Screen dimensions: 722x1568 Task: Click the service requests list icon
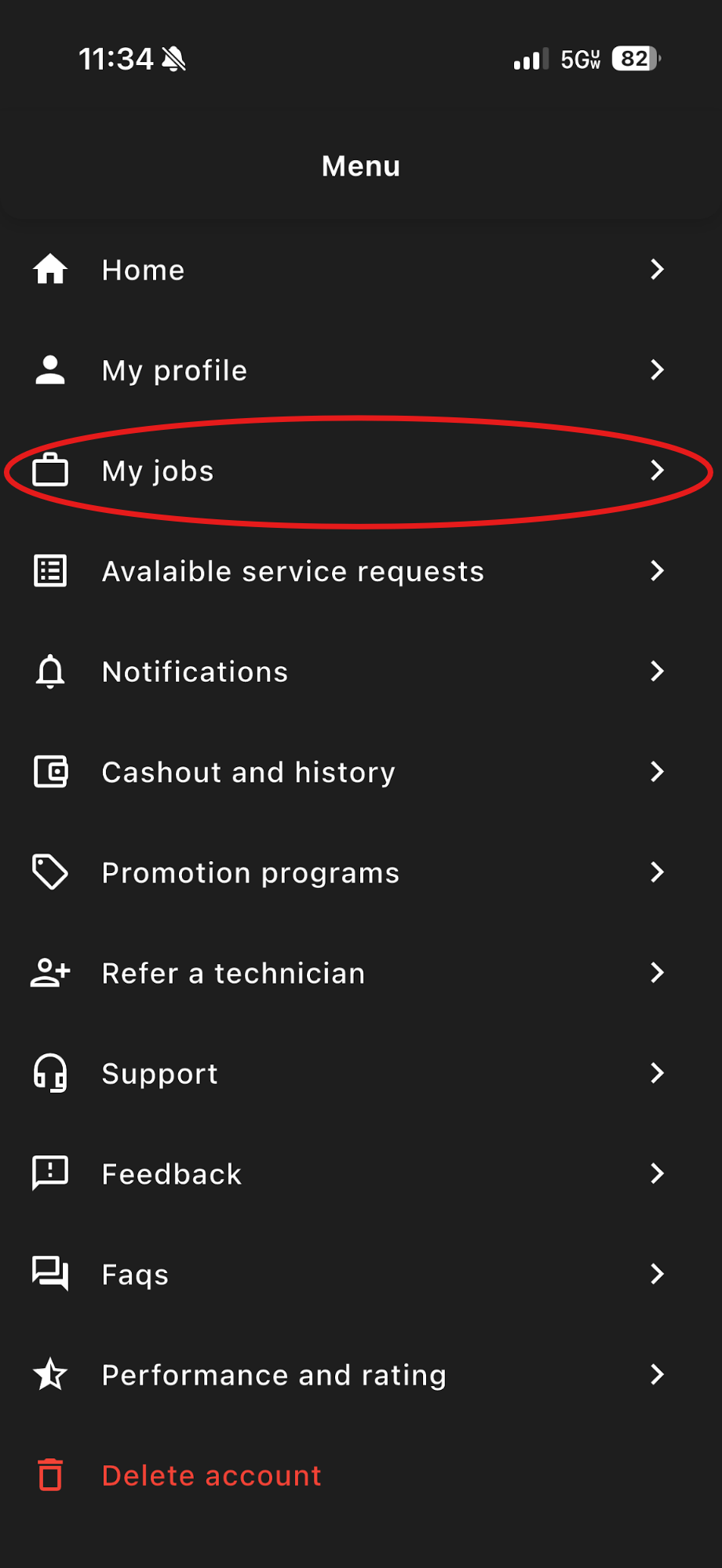[x=49, y=571]
